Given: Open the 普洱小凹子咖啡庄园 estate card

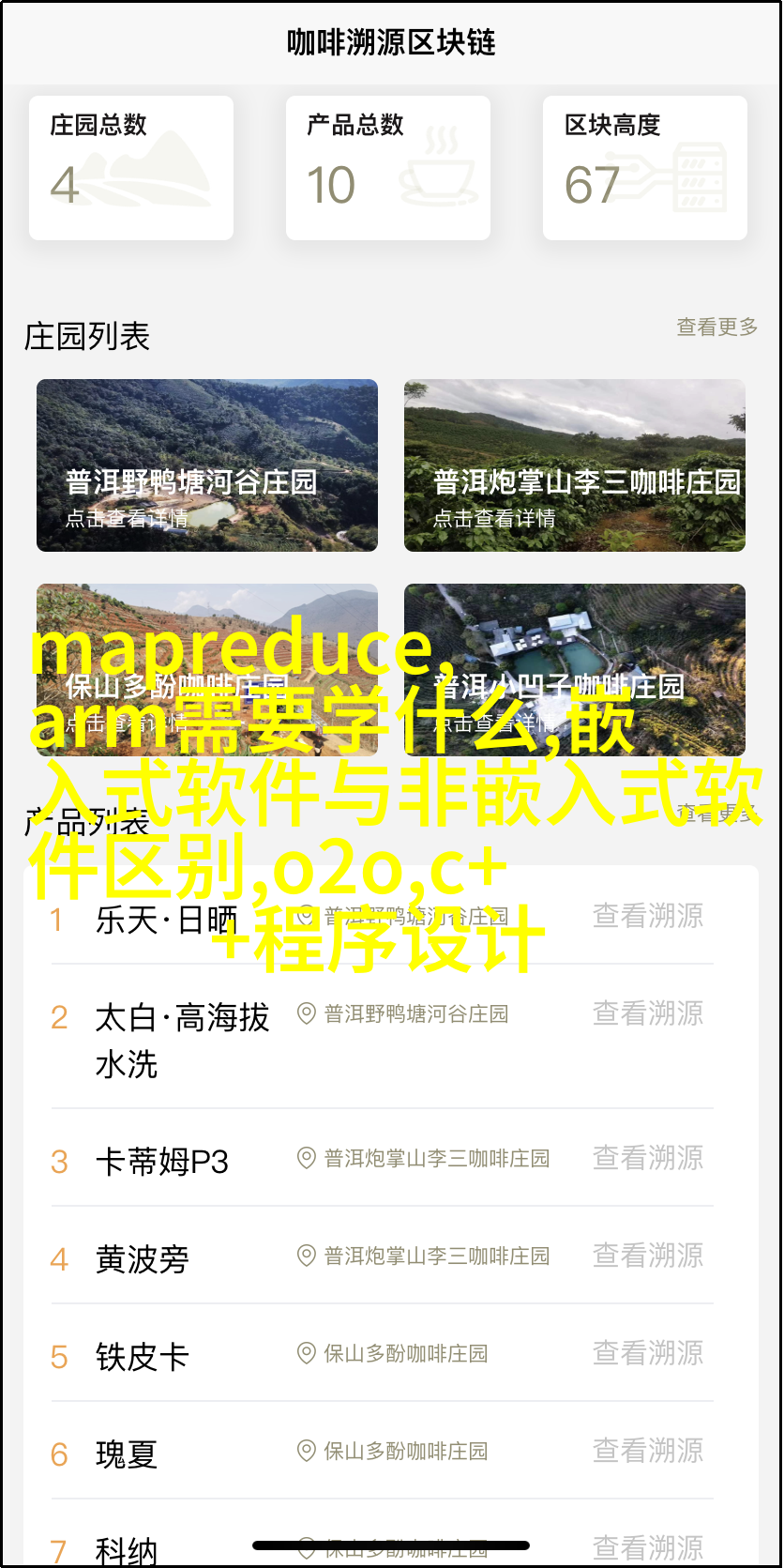Looking at the screenshot, I should [575, 670].
